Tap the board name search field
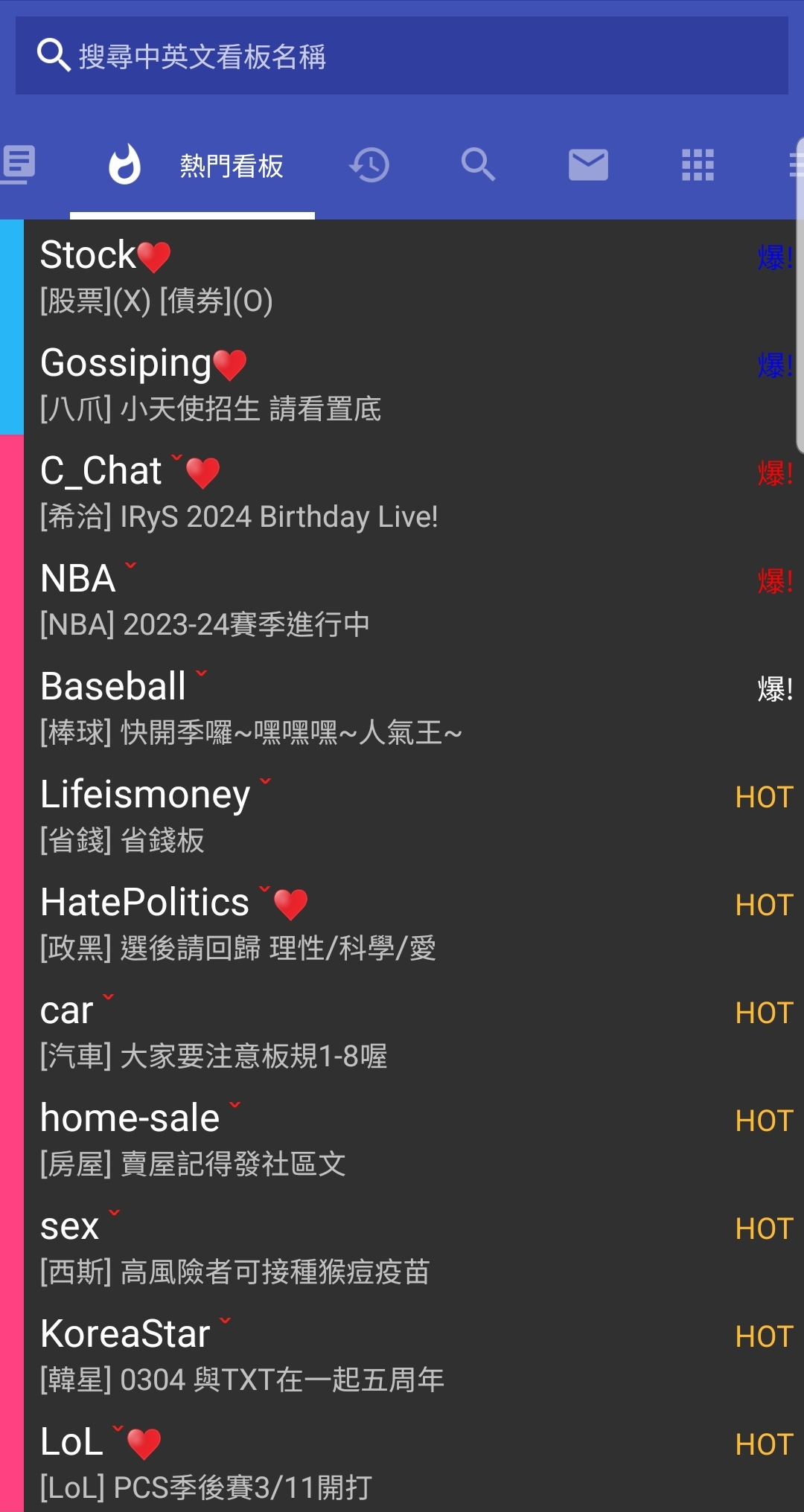The height and width of the screenshot is (1512, 804). [402, 56]
